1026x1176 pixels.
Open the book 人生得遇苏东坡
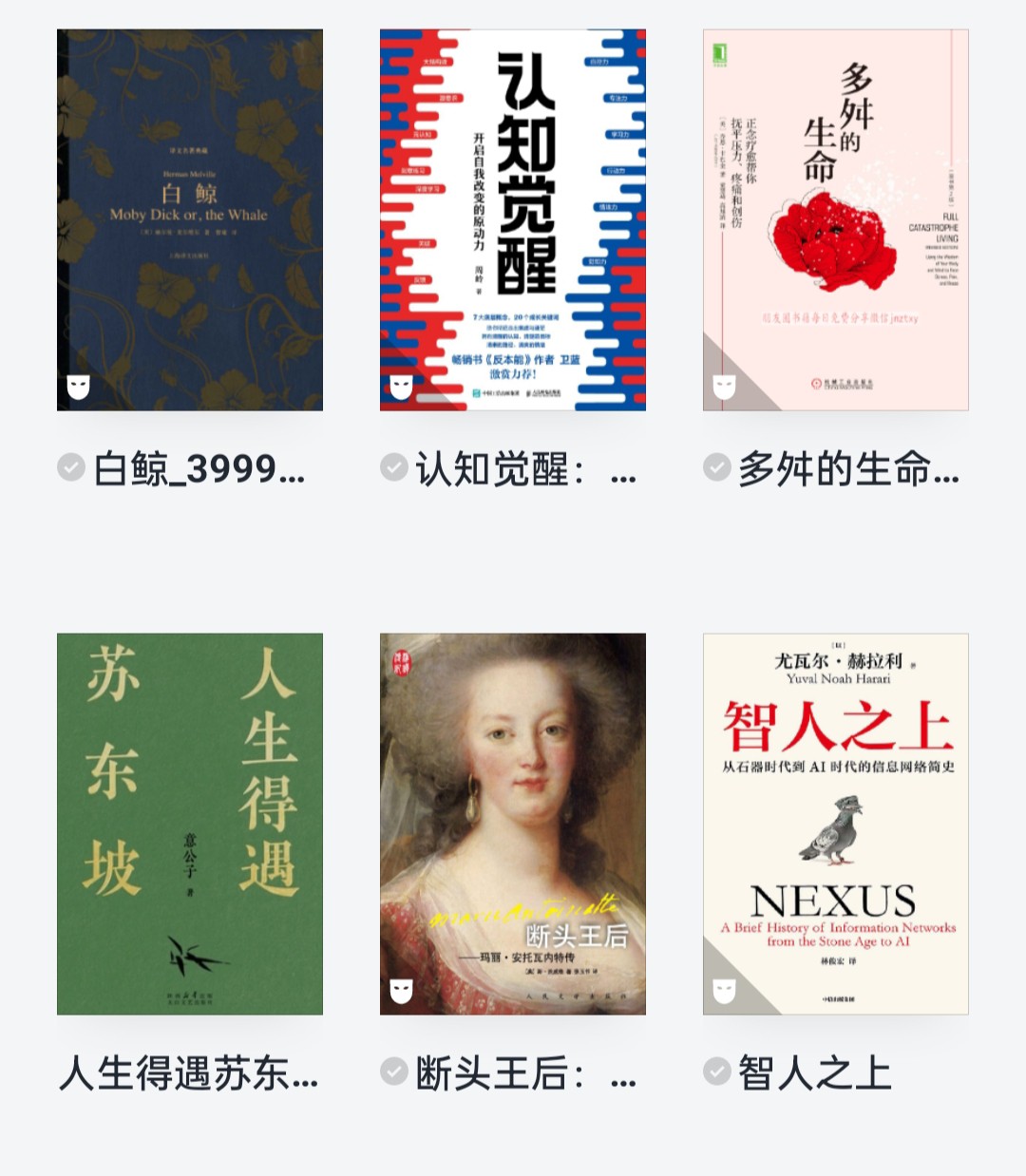click(190, 824)
